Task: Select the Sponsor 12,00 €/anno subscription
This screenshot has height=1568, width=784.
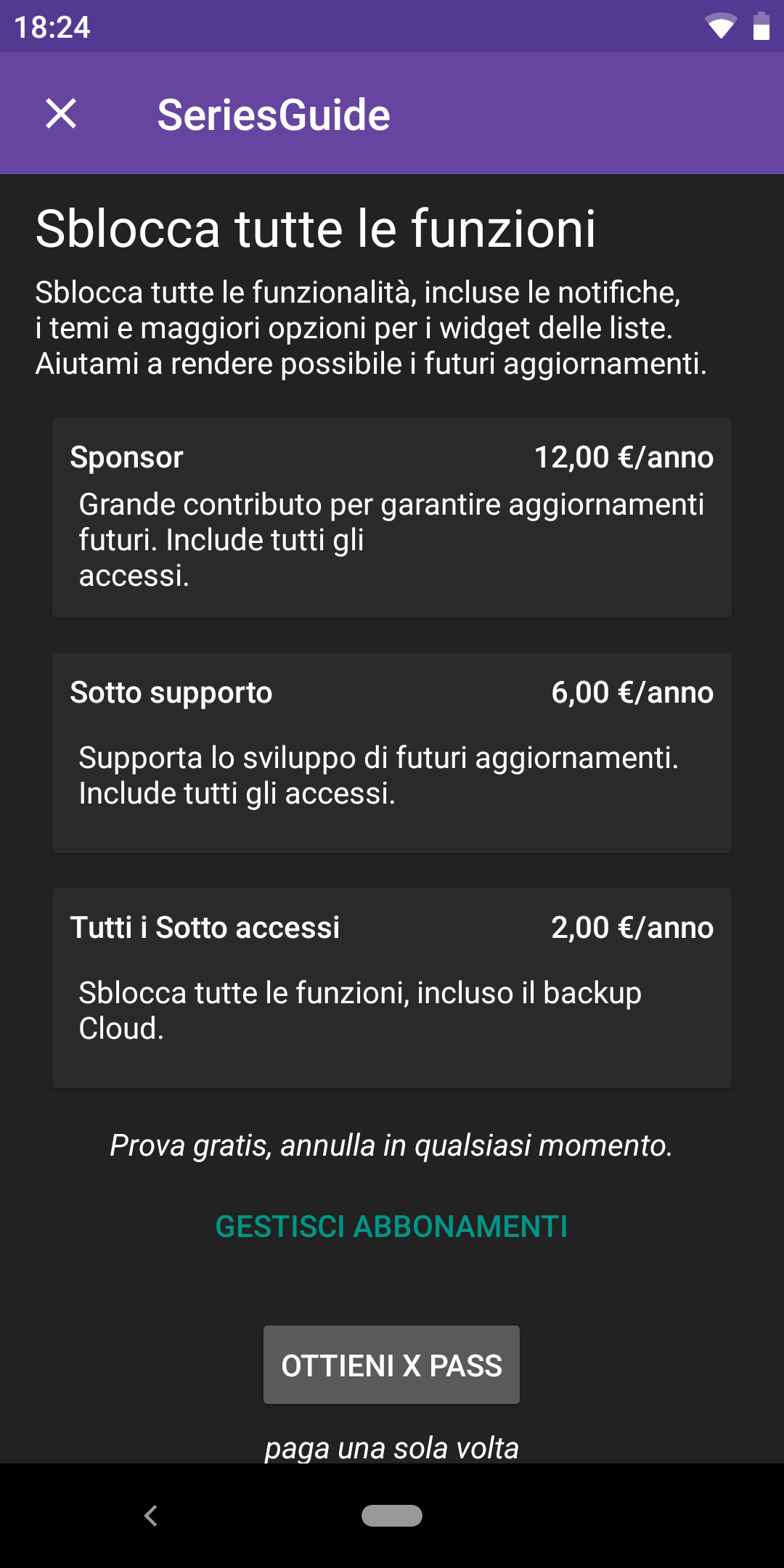Action: click(392, 518)
